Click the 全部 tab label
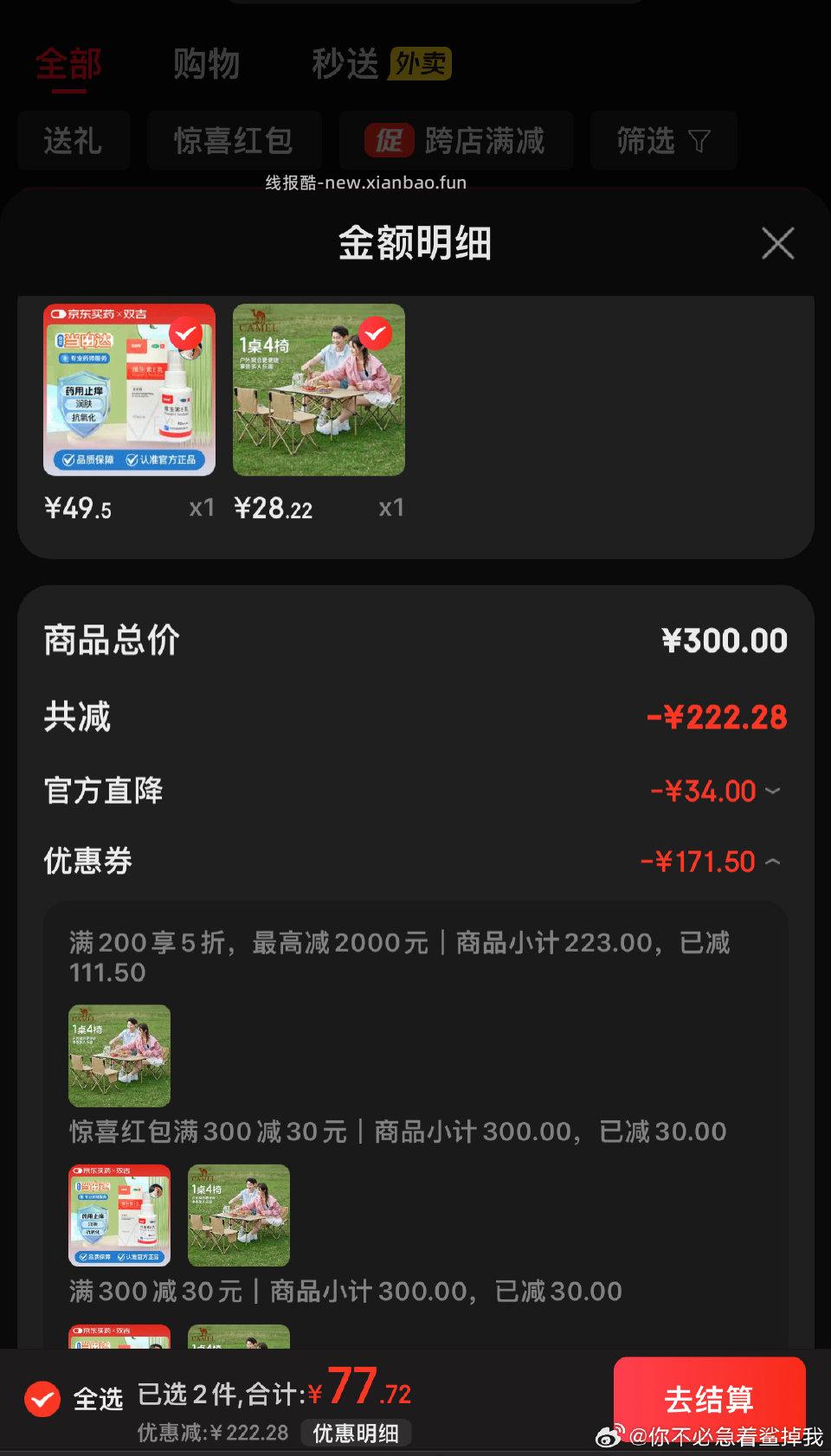Viewport: 831px width, 1456px height. pos(68,64)
